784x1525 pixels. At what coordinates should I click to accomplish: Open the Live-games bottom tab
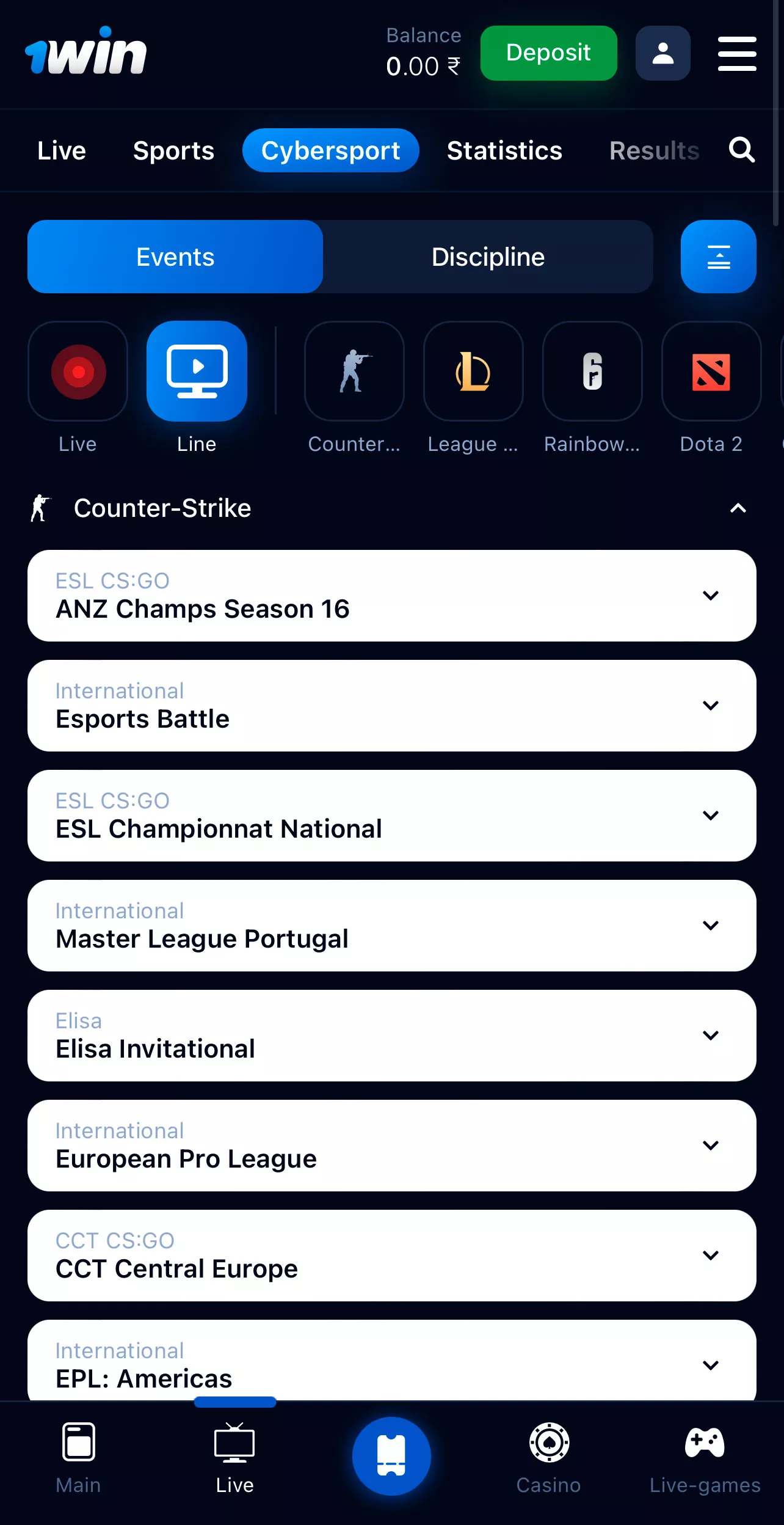[705, 1458]
